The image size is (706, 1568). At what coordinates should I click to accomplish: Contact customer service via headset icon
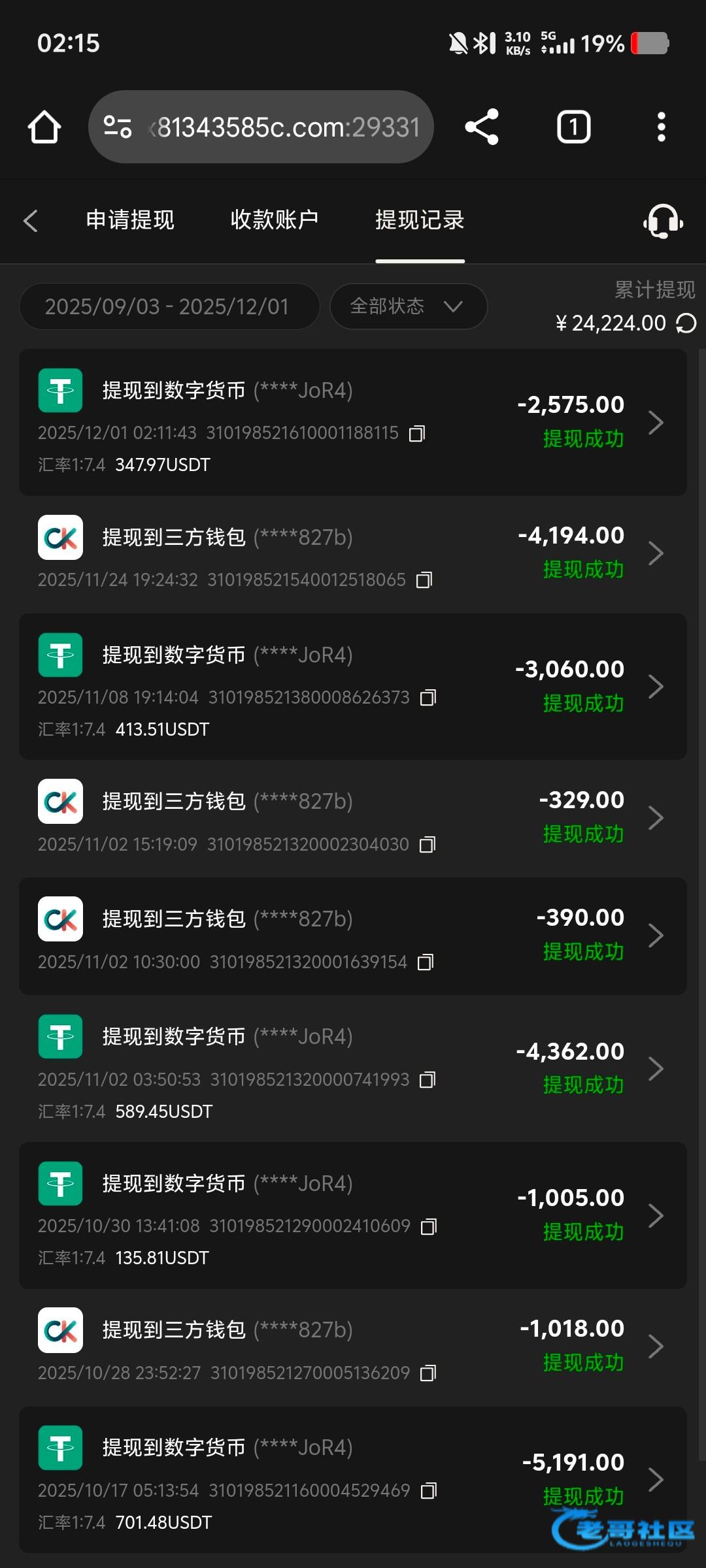point(663,221)
